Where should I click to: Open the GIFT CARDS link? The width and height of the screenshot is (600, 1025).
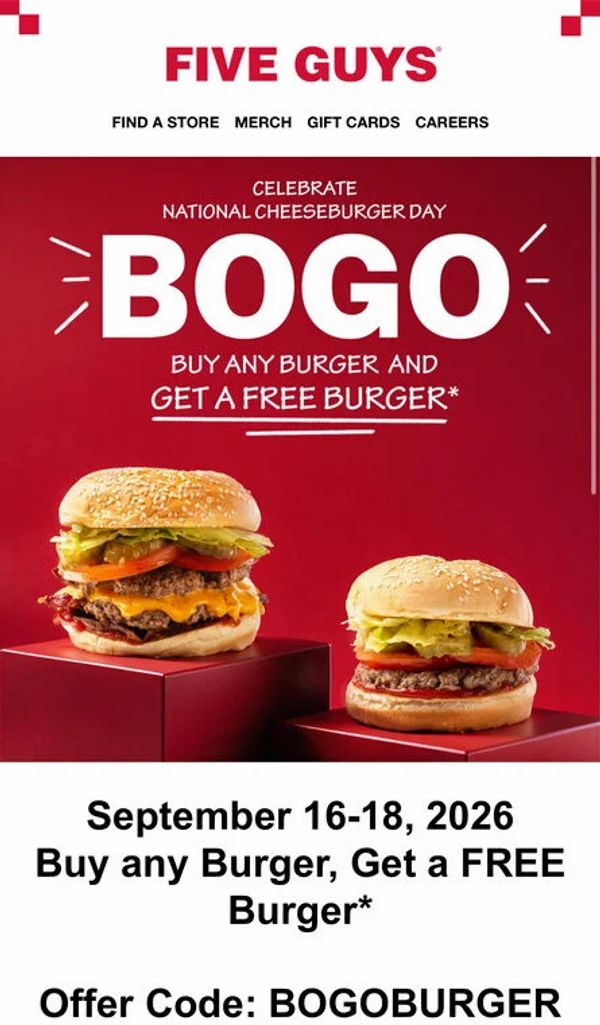pyautogui.click(x=354, y=122)
